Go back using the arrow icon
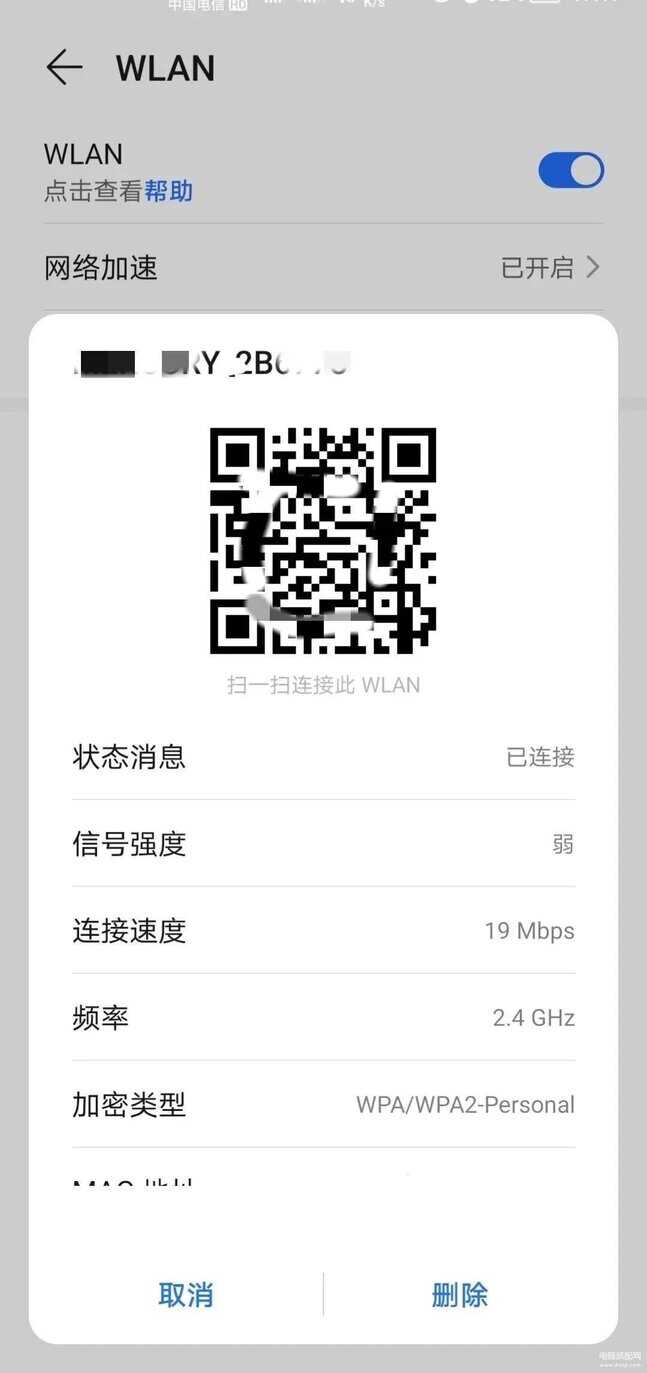 tap(64, 68)
